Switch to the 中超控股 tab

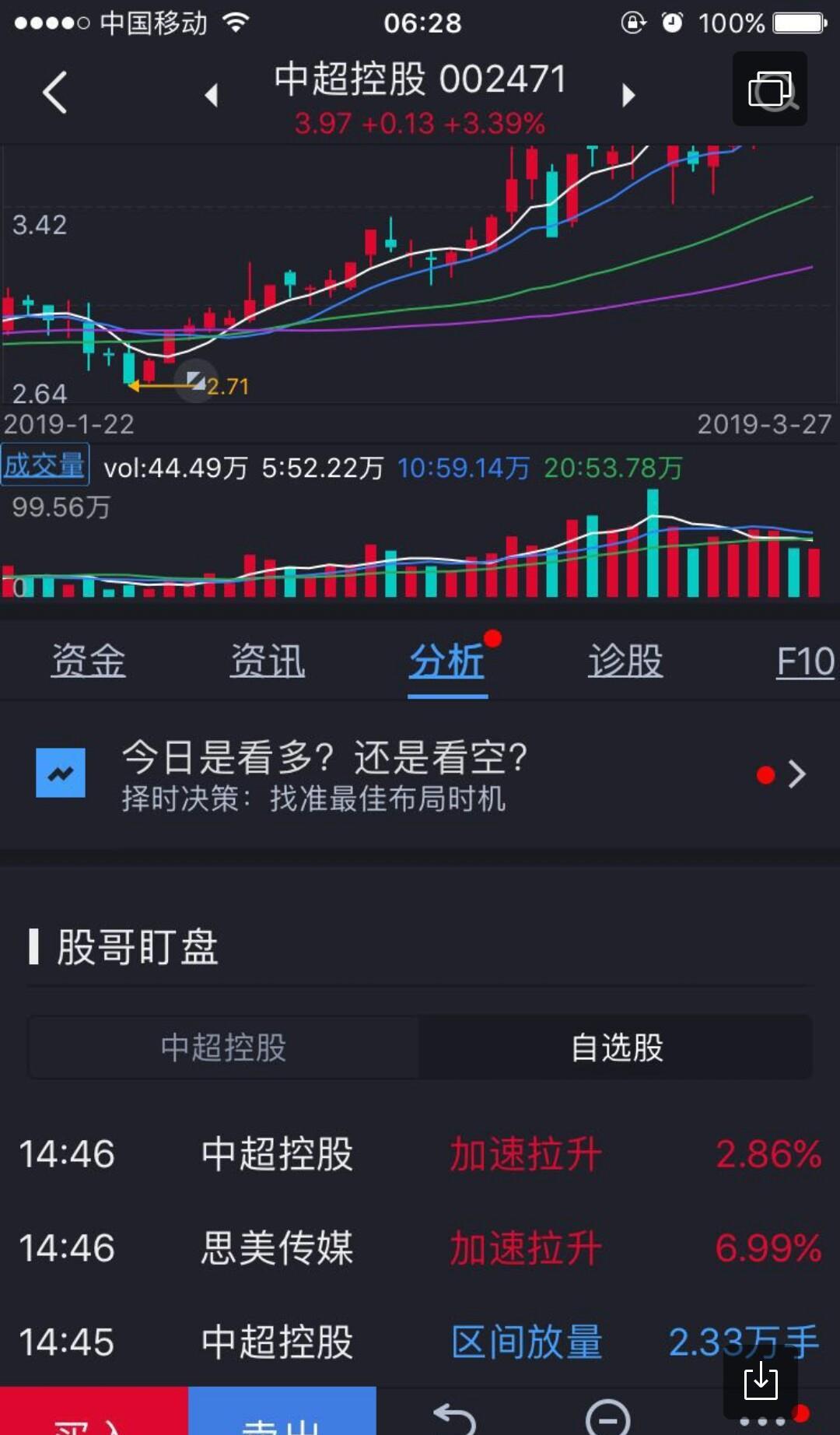222,1048
